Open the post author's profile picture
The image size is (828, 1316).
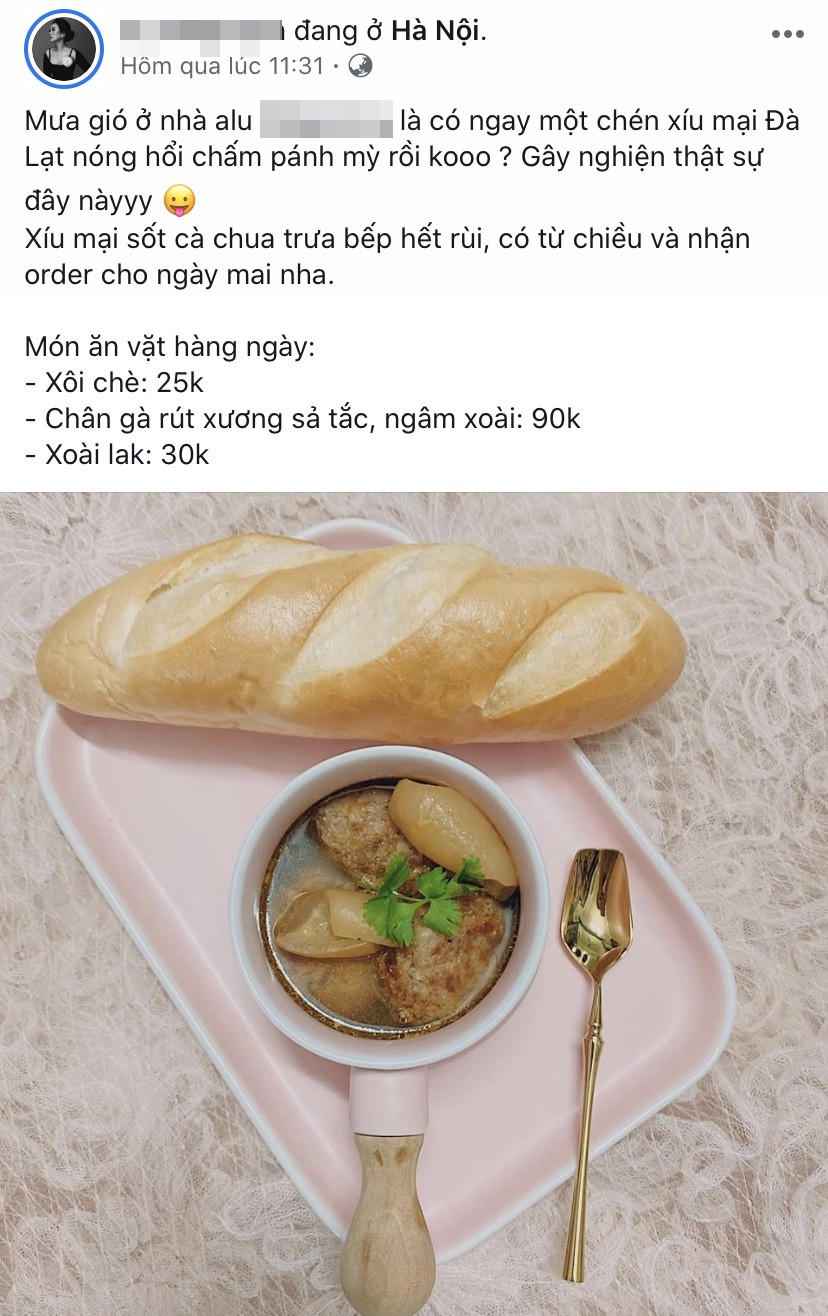(x=64, y=49)
